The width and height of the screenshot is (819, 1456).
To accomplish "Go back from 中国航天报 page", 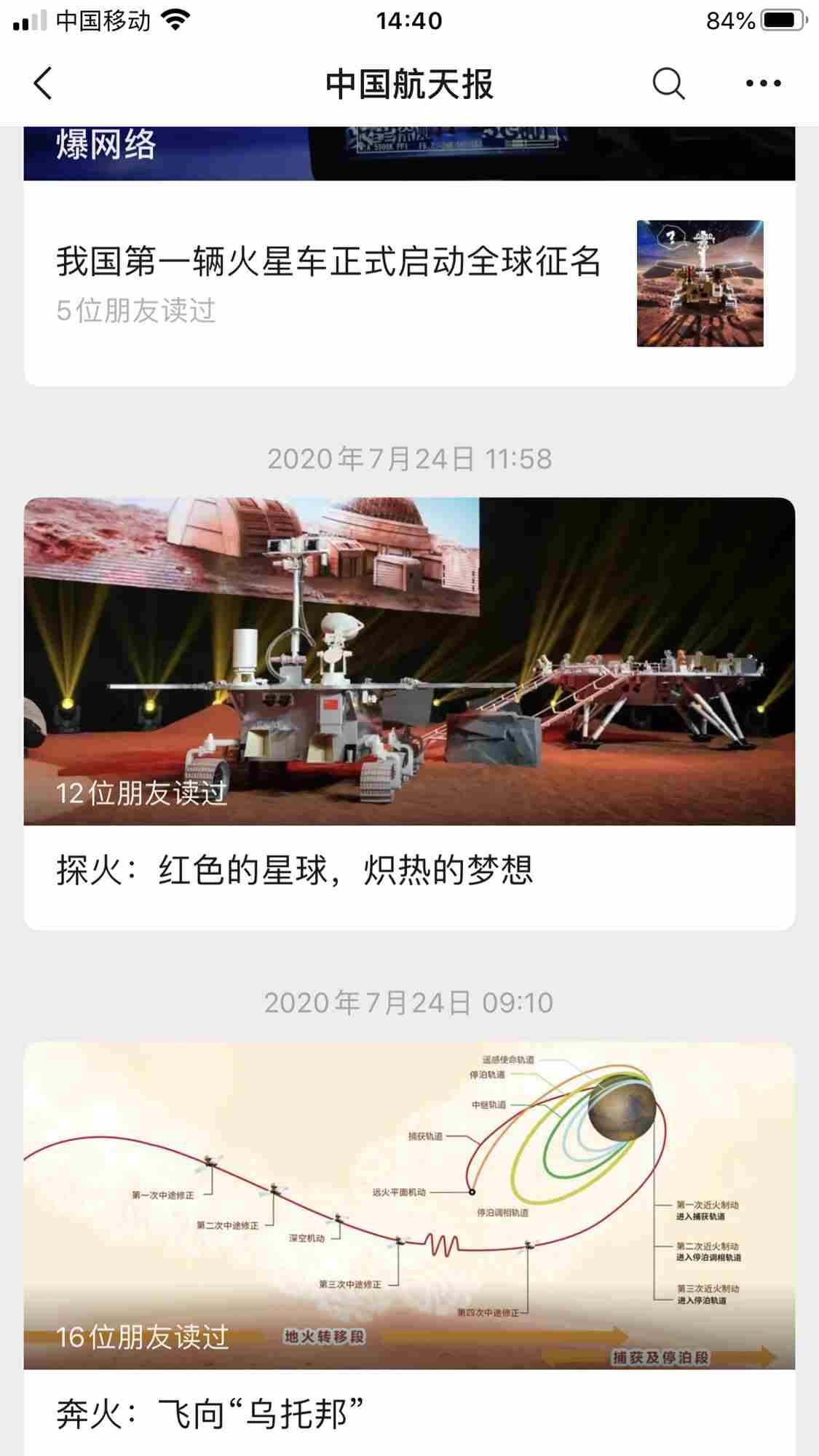I will click(x=44, y=84).
